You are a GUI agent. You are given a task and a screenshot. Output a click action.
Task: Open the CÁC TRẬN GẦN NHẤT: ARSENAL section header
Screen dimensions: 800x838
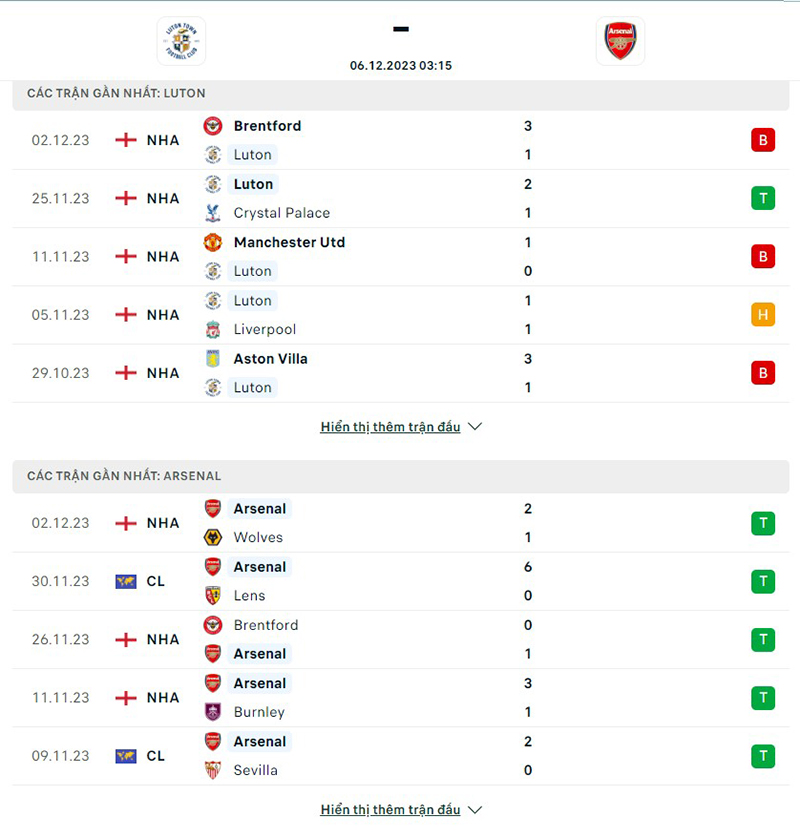point(123,476)
